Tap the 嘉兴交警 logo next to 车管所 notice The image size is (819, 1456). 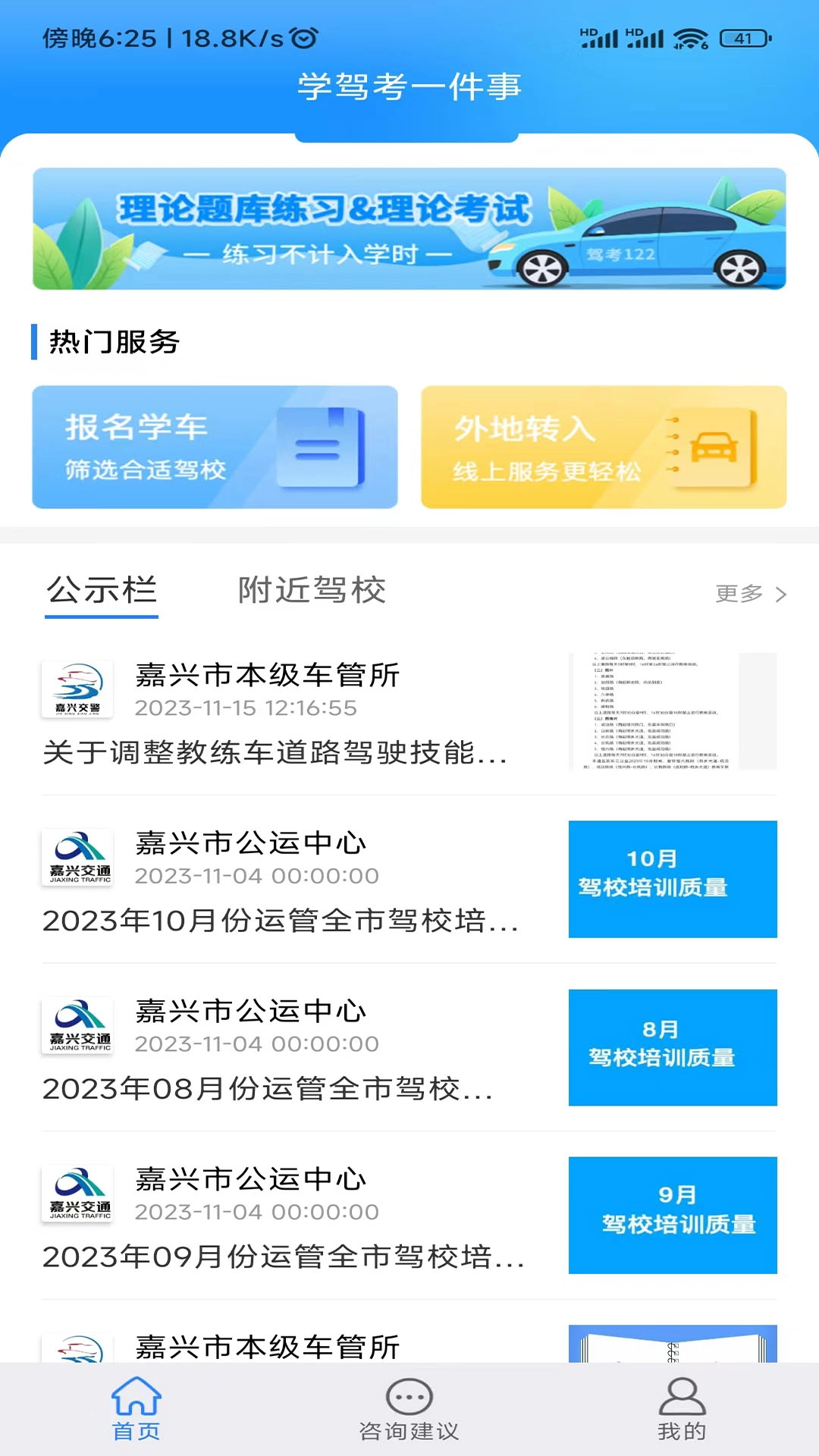(77, 689)
